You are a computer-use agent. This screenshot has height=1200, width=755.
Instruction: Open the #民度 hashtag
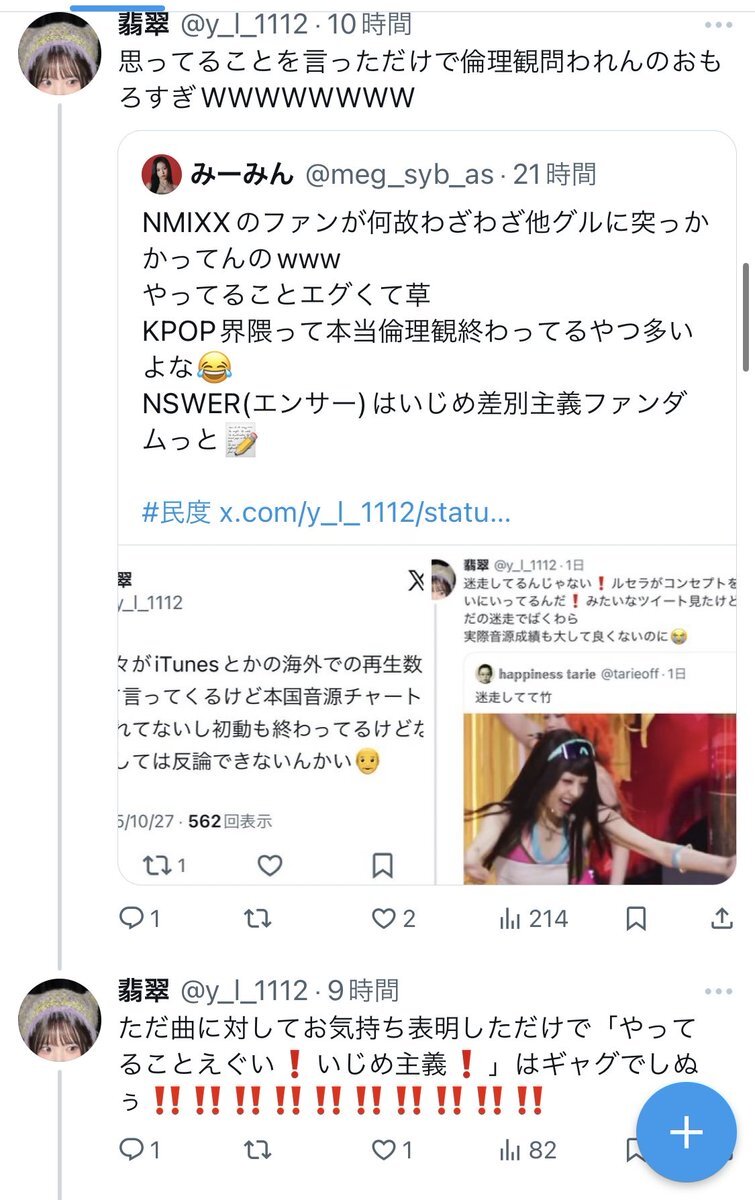click(176, 513)
